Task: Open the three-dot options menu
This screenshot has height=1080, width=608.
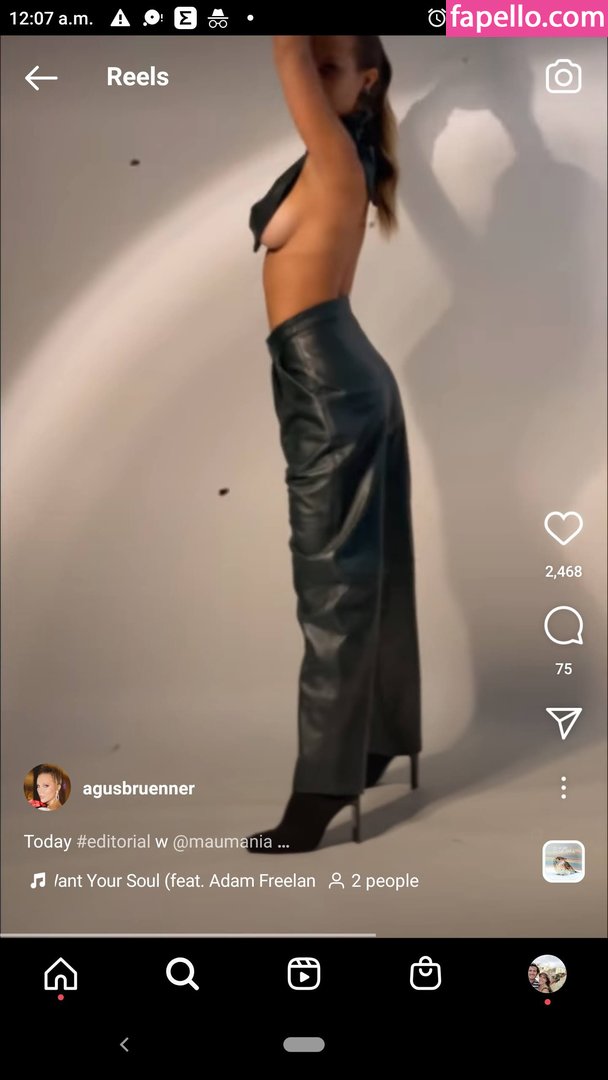Action: click(563, 787)
